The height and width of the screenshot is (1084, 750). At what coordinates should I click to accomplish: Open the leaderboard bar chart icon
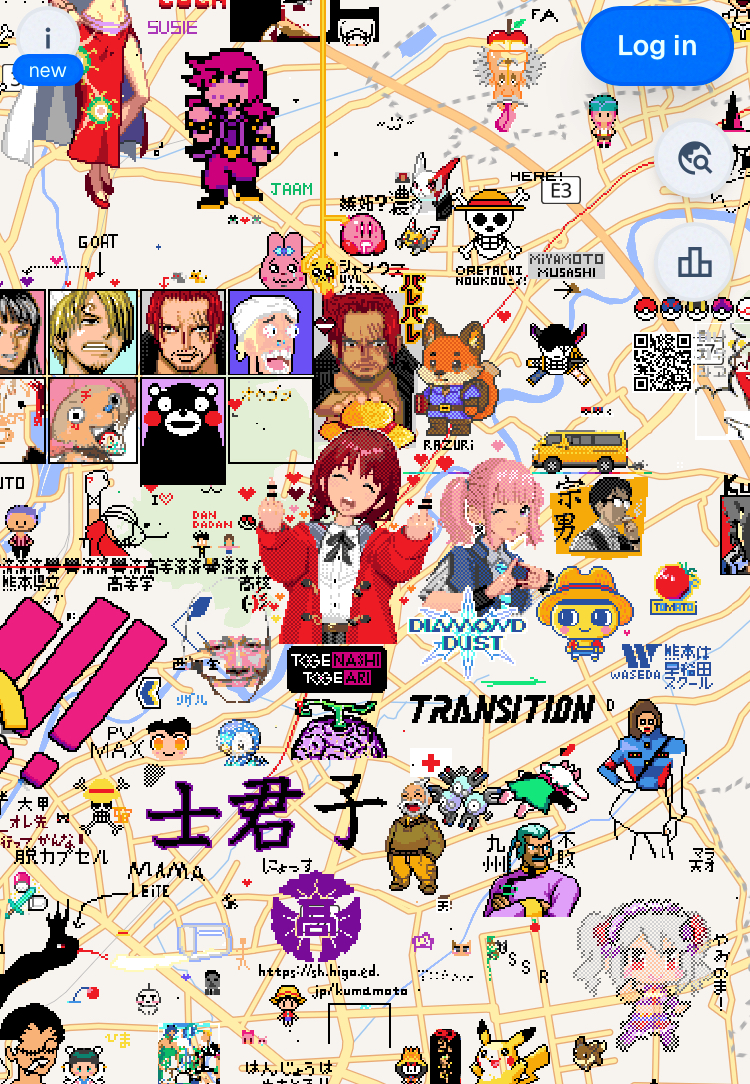pyautogui.click(x=694, y=263)
